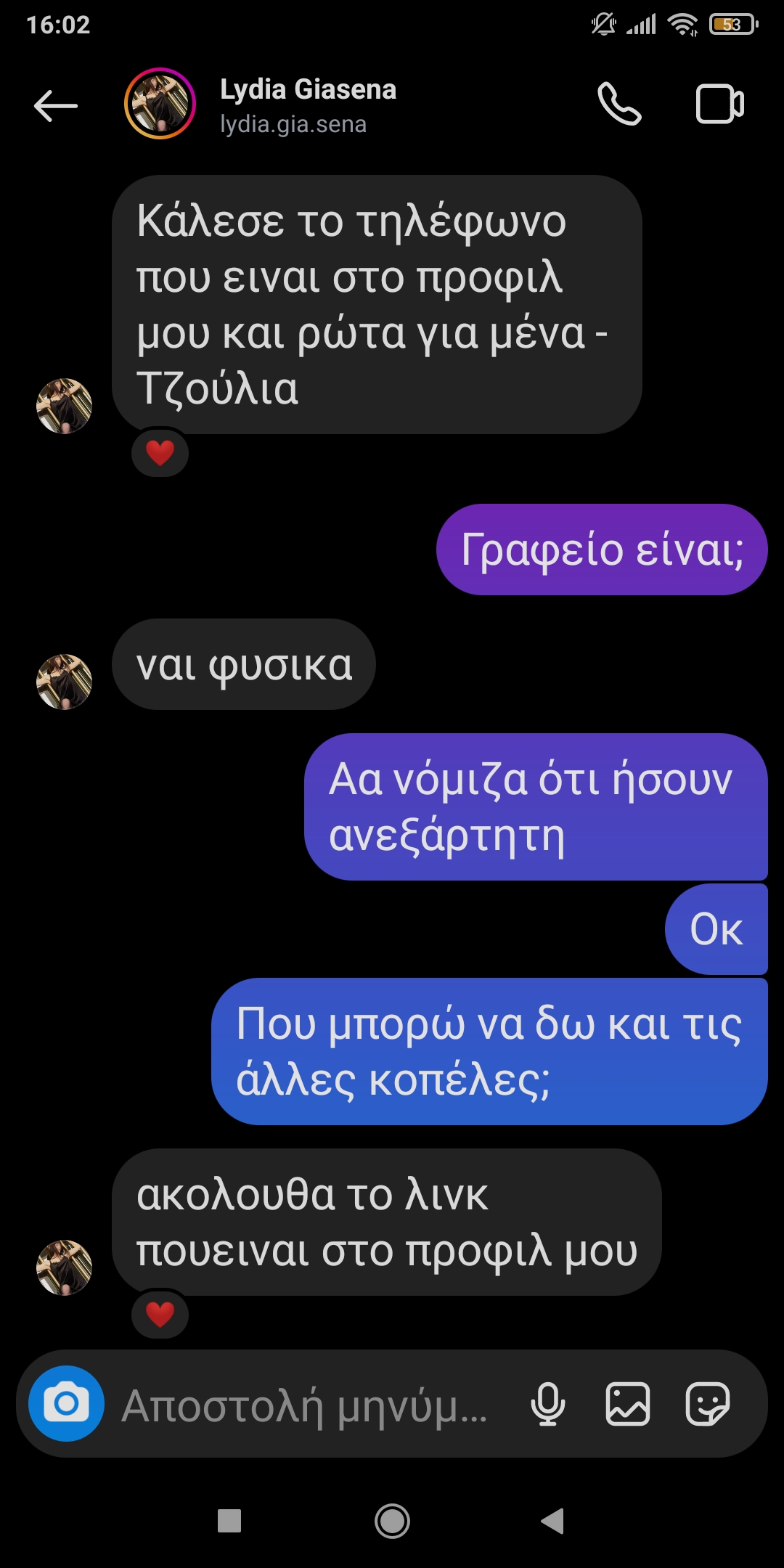This screenshot has width=784, height=1568.
Task: Open the sticker picker
Action: (707, 1404)
